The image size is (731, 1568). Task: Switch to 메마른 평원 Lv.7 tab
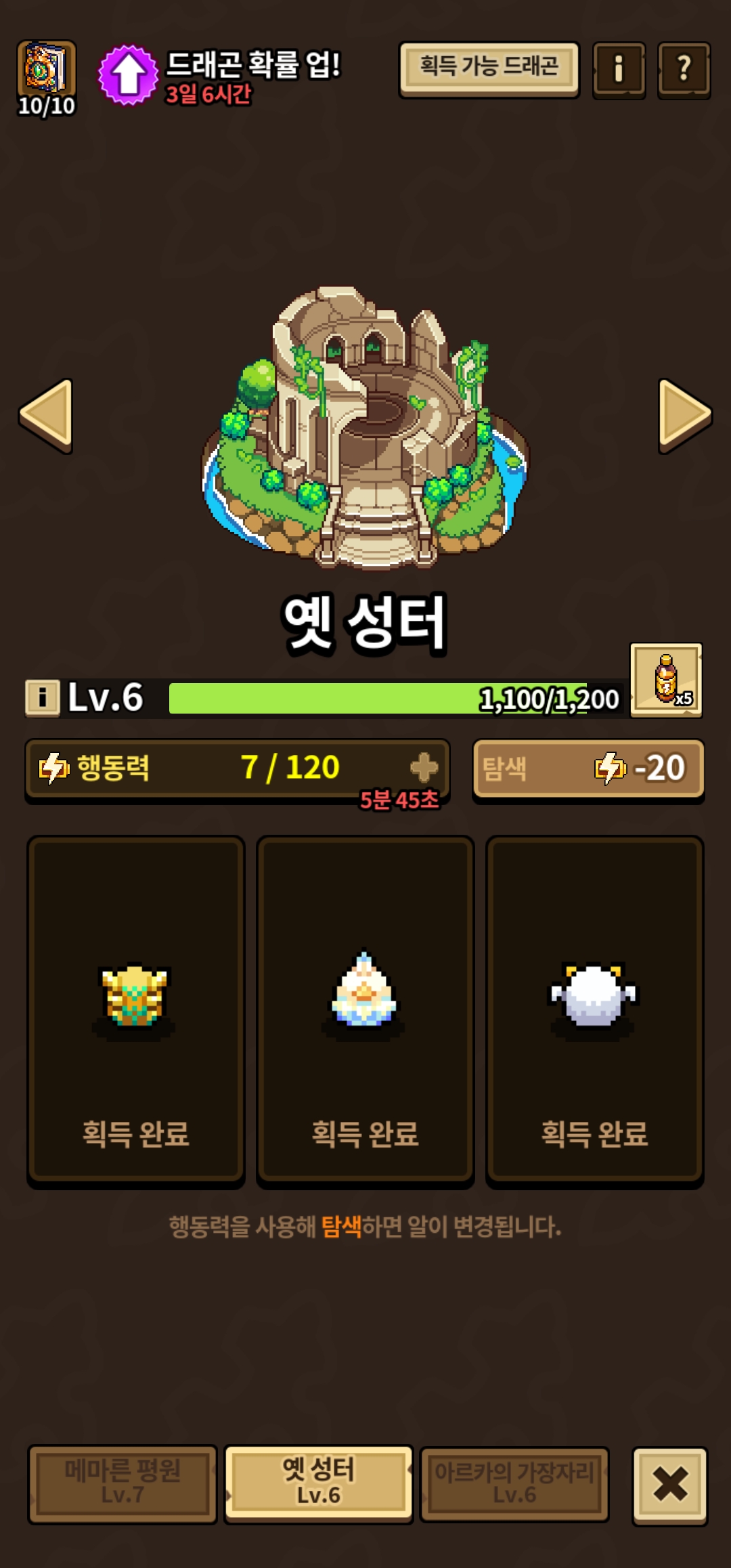(123, 1483)
